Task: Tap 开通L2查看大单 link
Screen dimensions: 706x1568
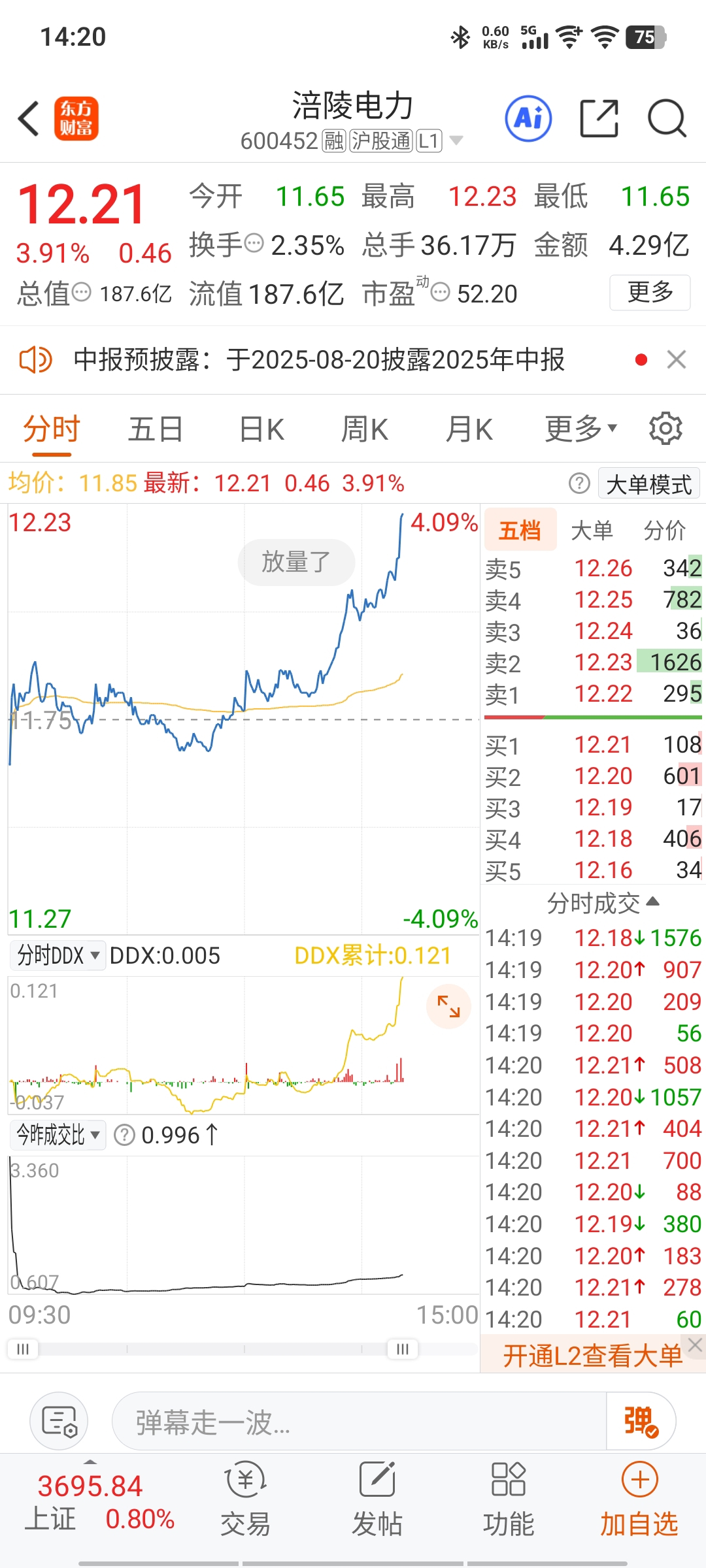Action: (x=592, y=1356)
